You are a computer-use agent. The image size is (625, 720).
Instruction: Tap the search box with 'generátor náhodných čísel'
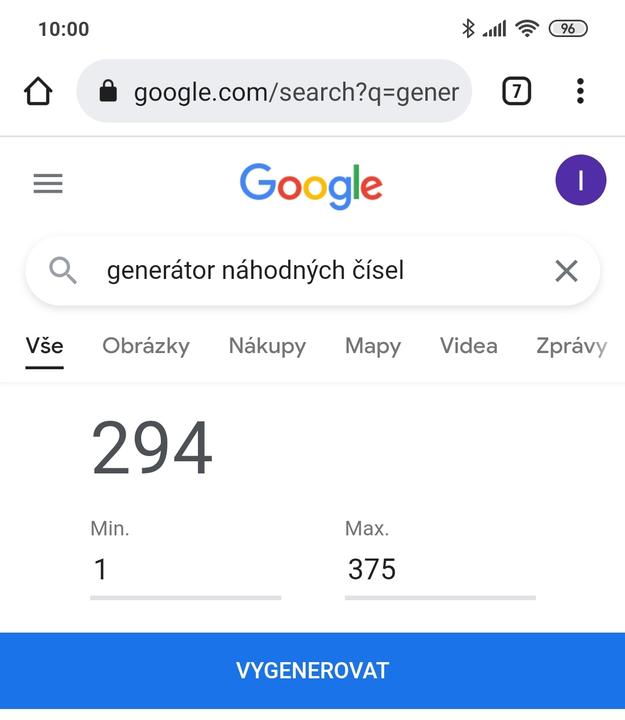(300, 270)
